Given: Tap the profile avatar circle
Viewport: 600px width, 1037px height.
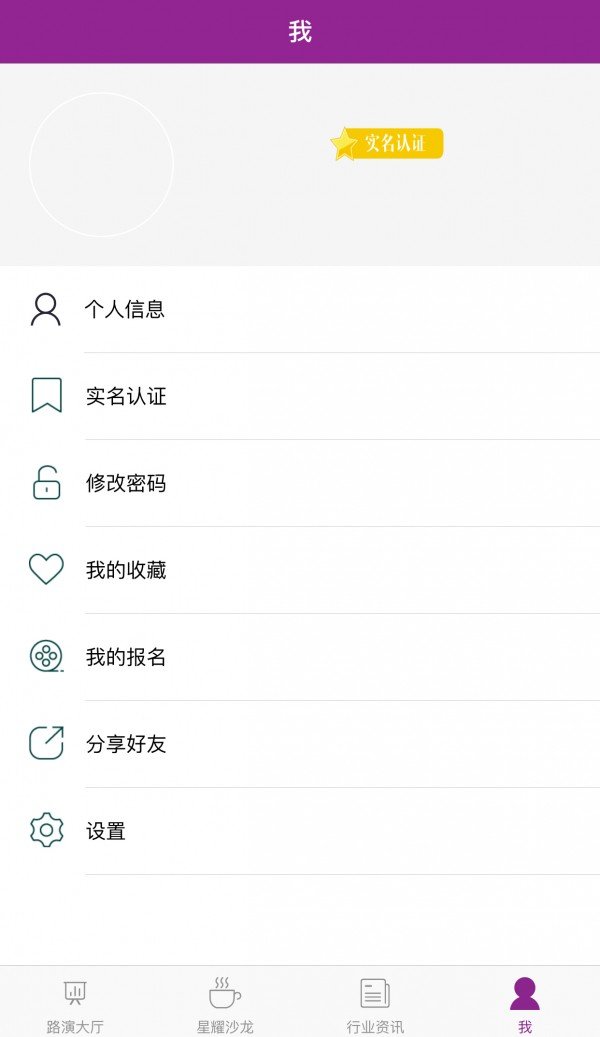Looking at the screenshot, I should tap(101, 164).
